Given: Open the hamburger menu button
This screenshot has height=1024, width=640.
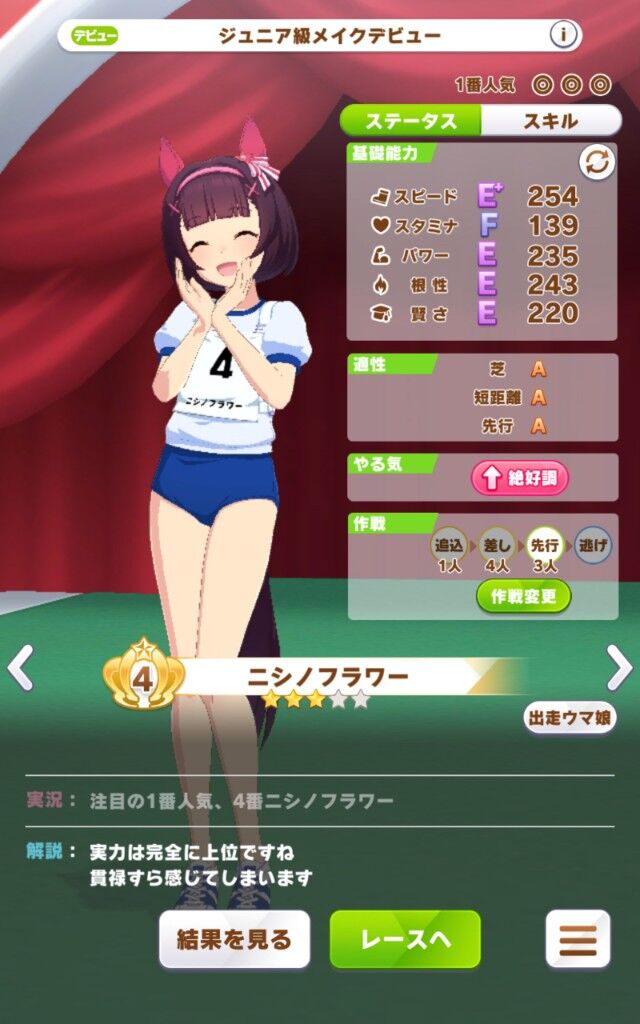Looking at the screenshot, I should pos(578,940).
